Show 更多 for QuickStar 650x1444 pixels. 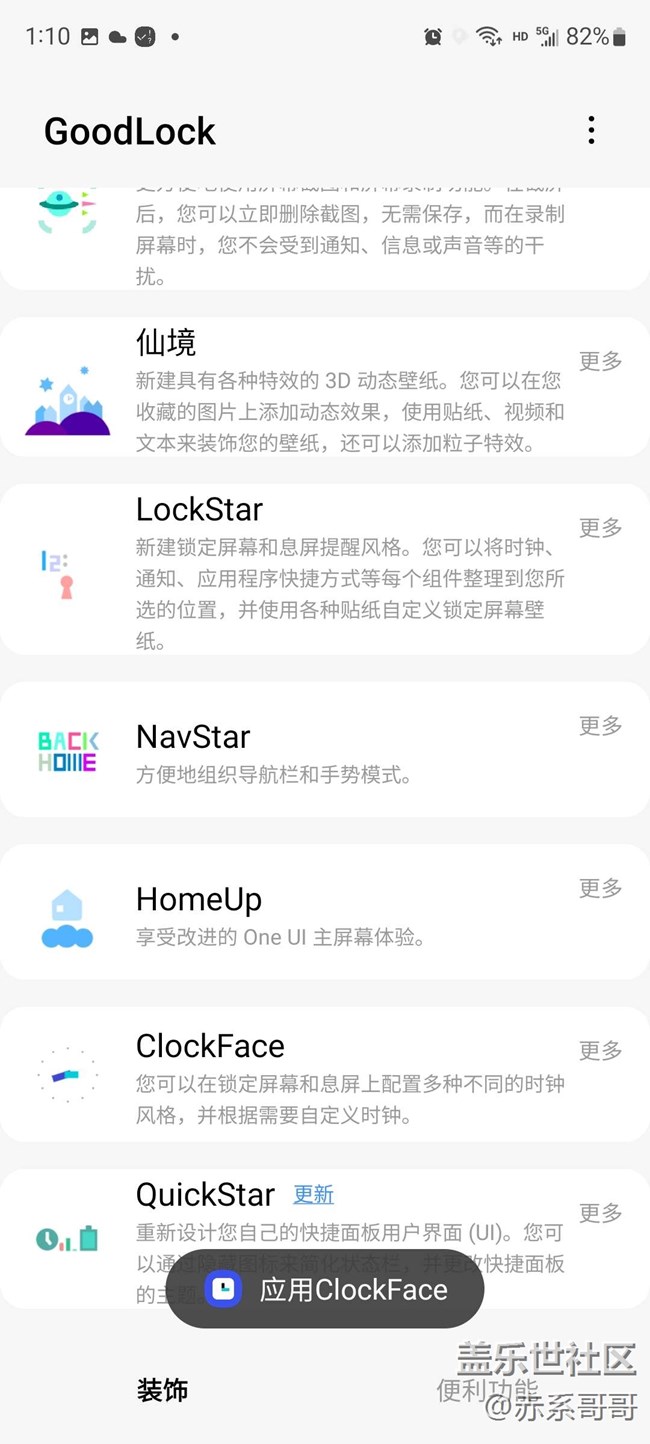pyautogui.click(x=600, y=1213)
